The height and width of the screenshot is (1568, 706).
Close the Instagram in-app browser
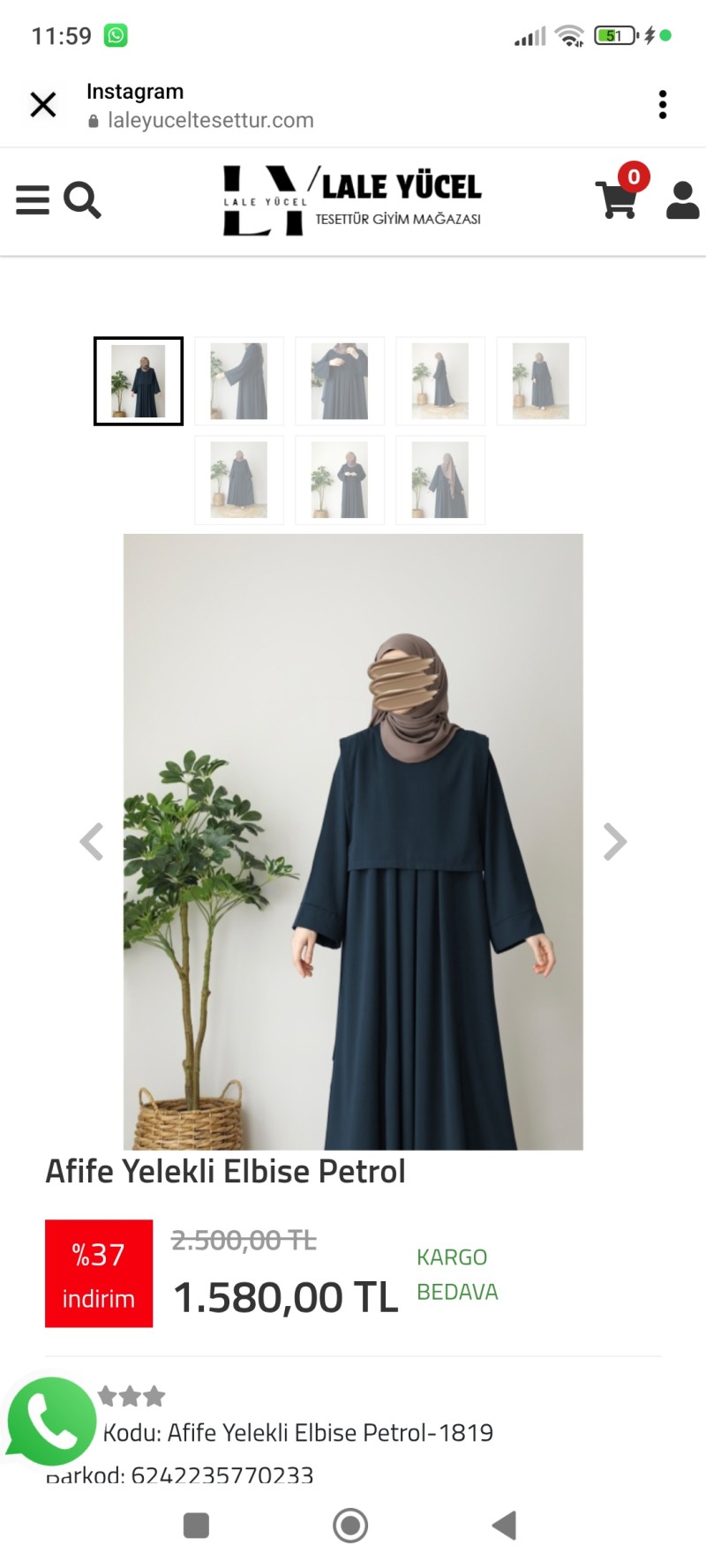coord(43,105)
